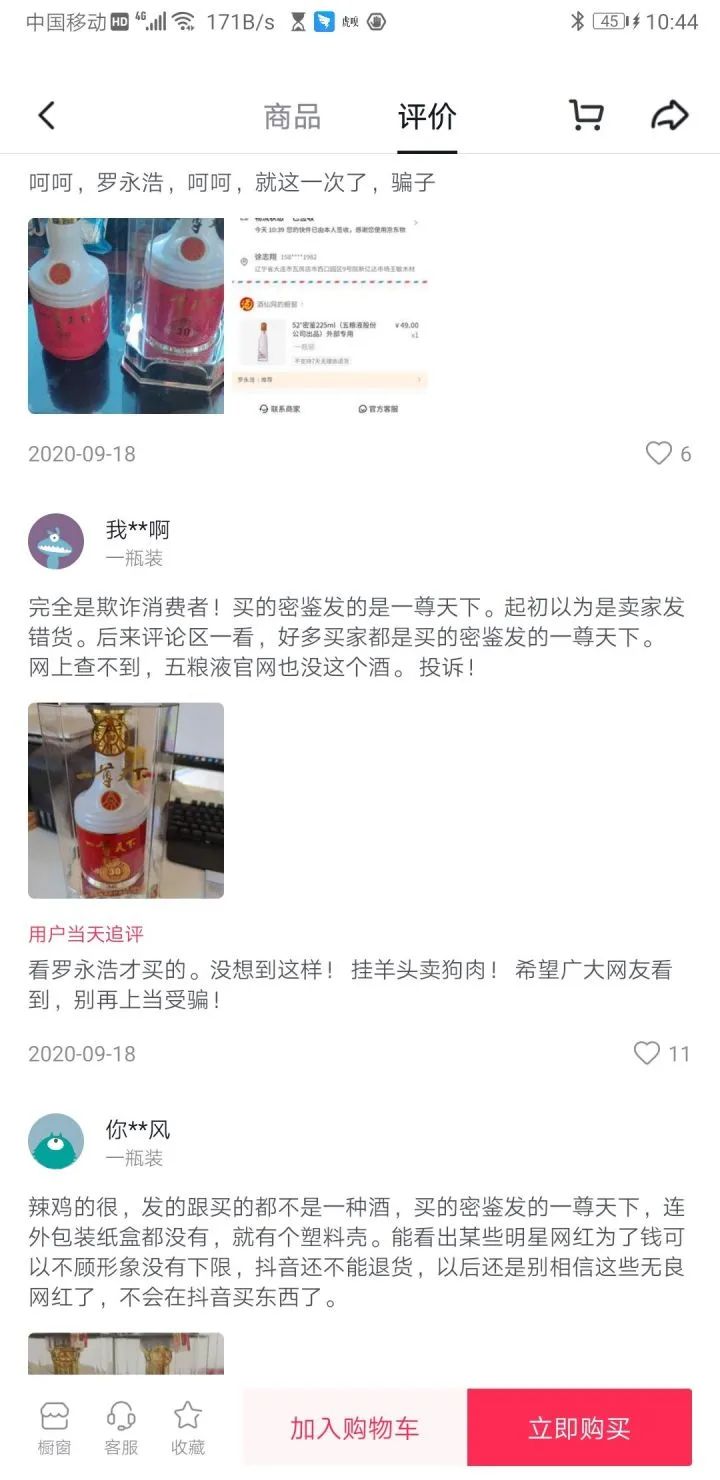
Task: View the two red bottles photo
Action: 125,316
